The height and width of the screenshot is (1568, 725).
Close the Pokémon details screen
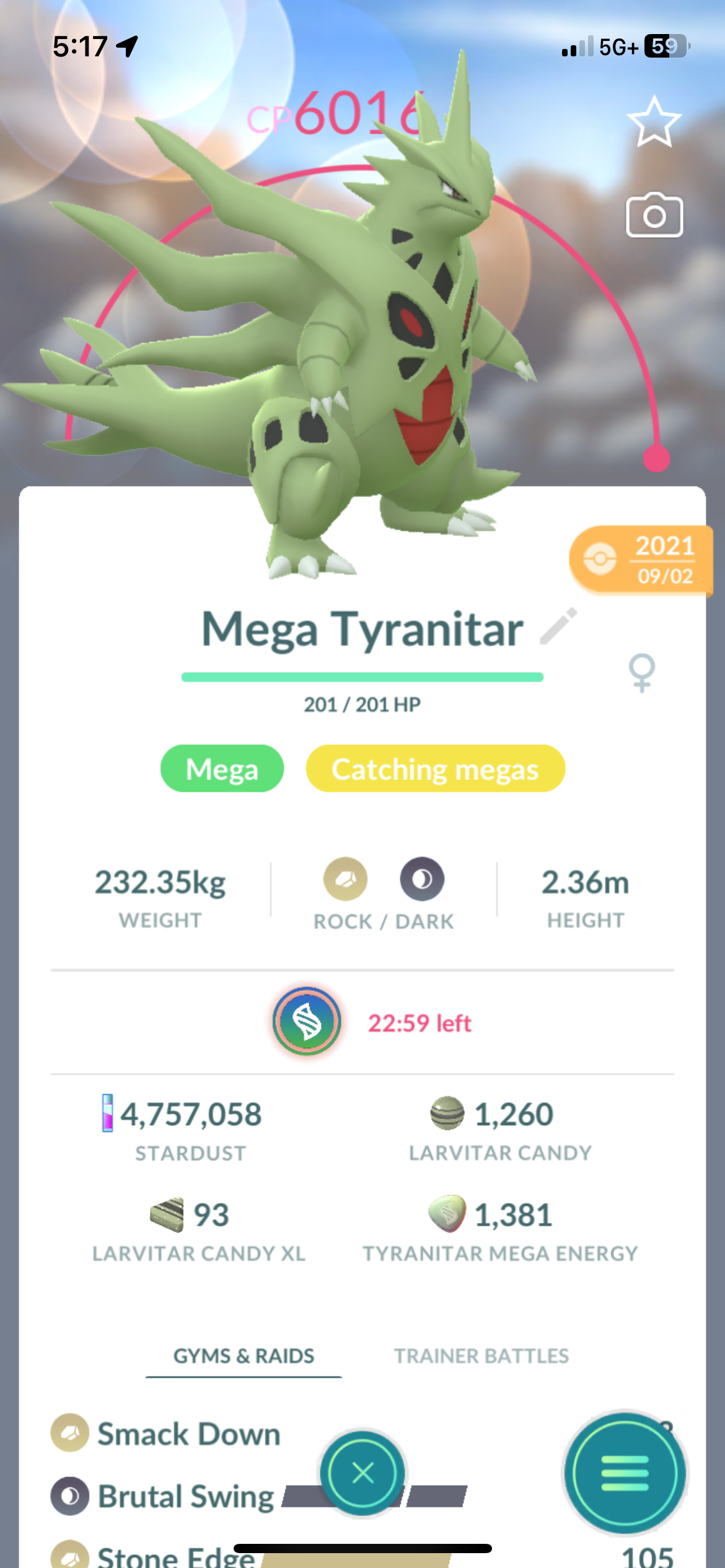[x=362, y=1473]
